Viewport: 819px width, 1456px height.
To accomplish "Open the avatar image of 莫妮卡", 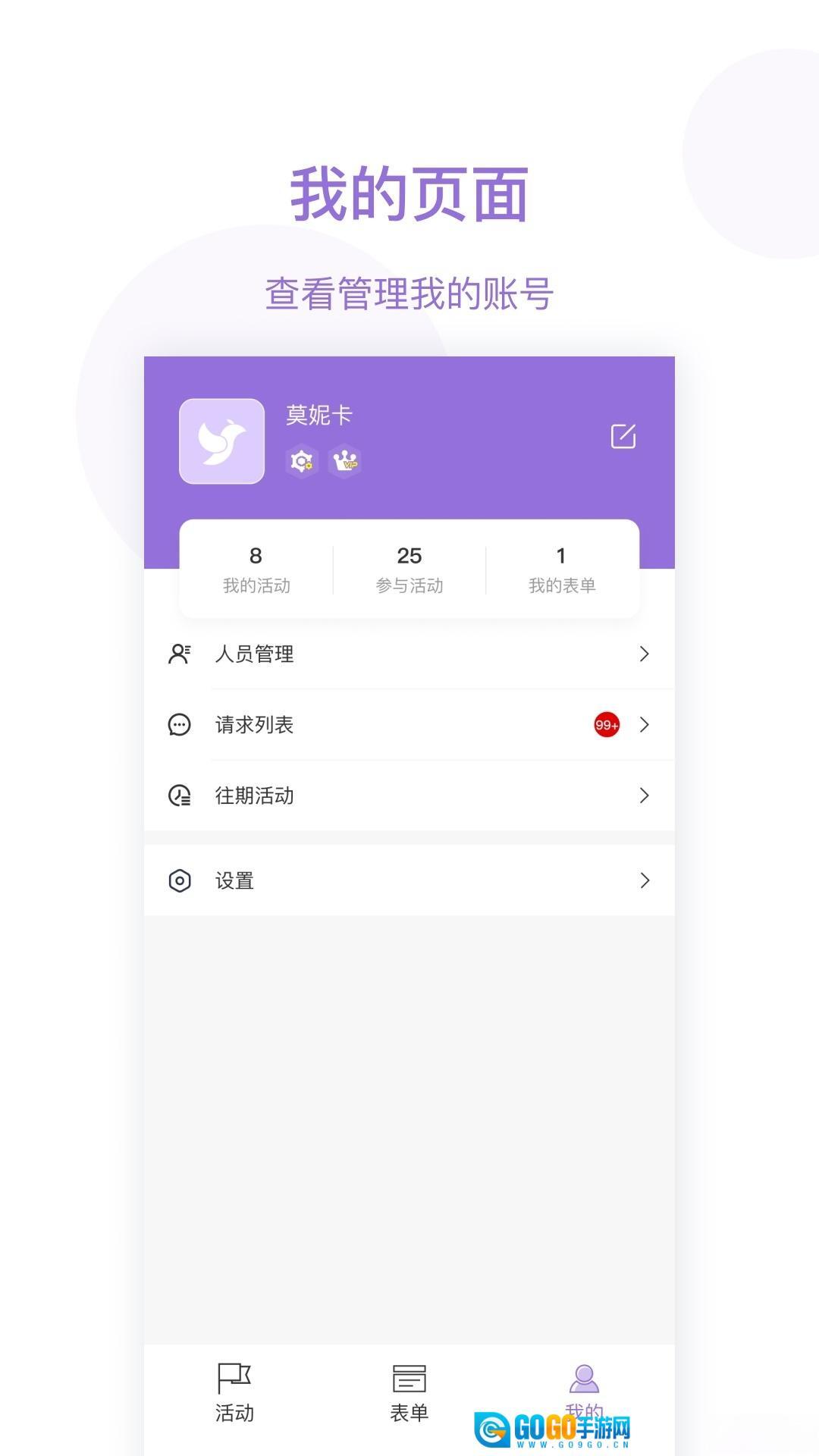I will tap(221, 440).
